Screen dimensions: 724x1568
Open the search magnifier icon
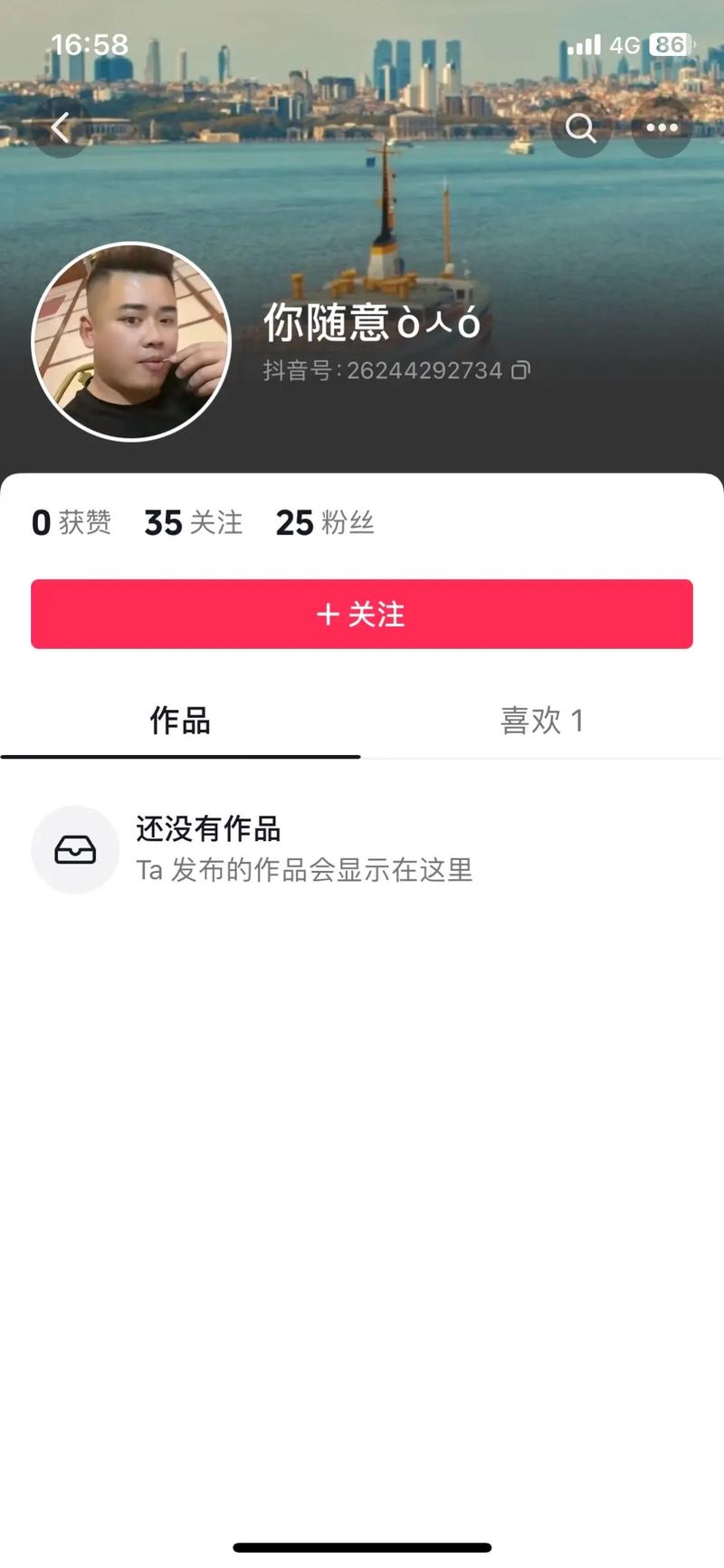coord(580,128)
